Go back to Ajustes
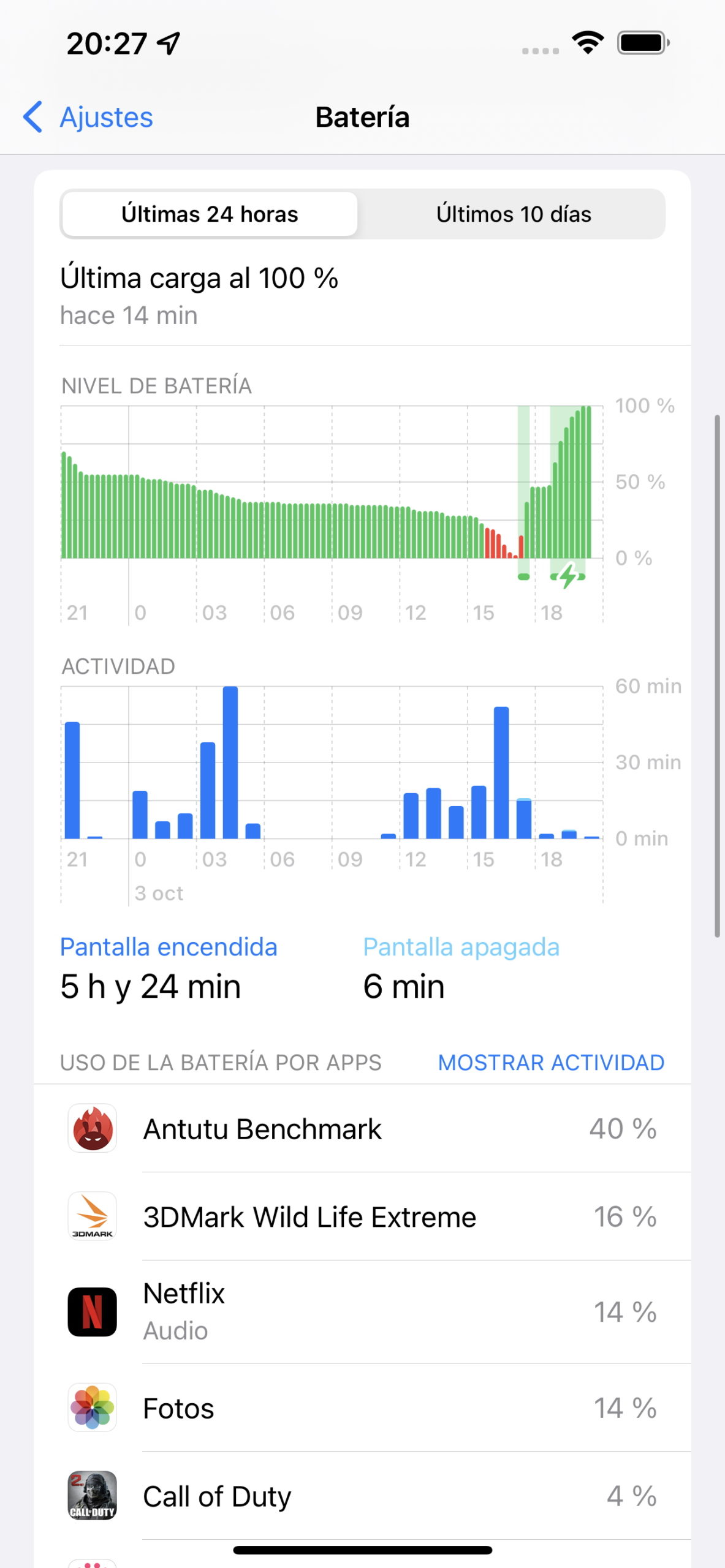Screen dimensions: 725x1568 [x=88, y=117]
